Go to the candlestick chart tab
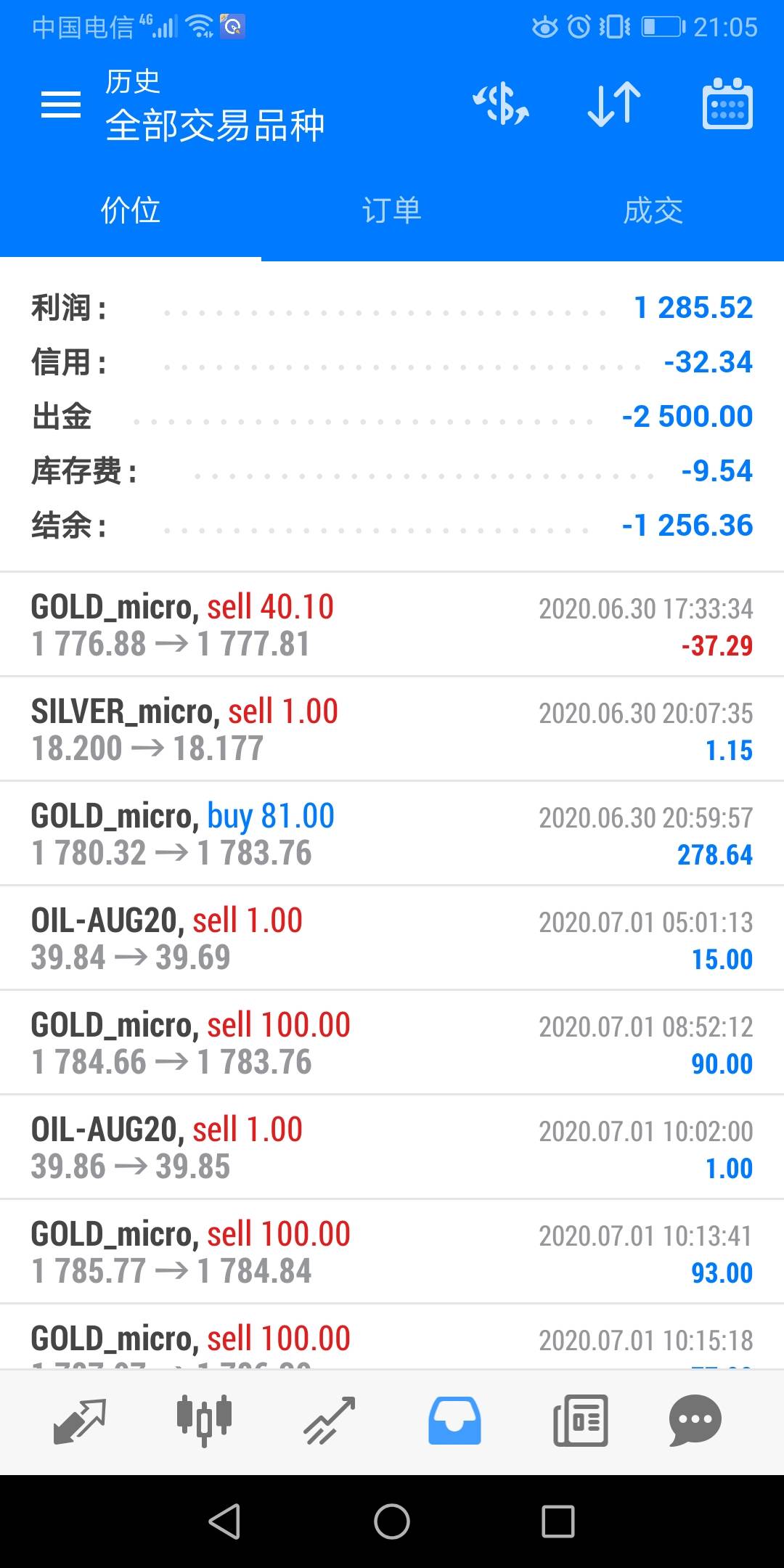 coord(204,1421)
